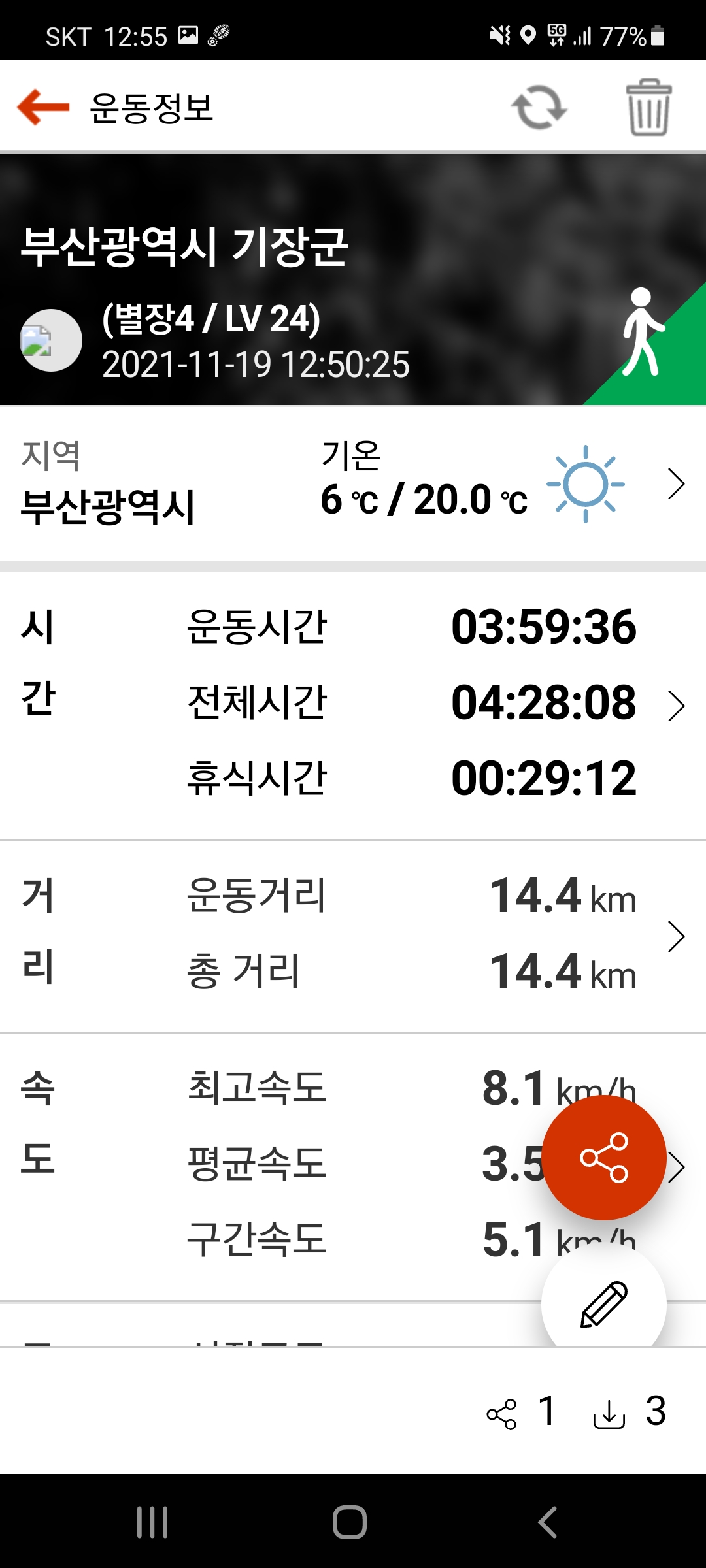Delete this record with the trash icon

[648, 107]
